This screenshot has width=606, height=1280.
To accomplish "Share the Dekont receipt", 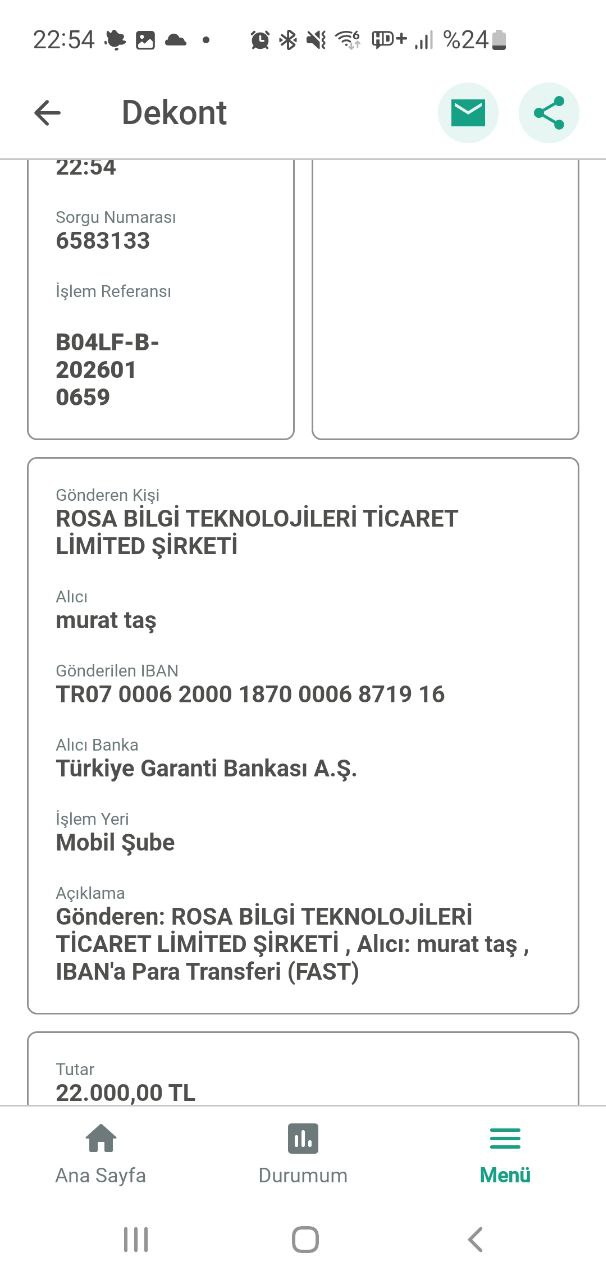I will pos(549,113).
